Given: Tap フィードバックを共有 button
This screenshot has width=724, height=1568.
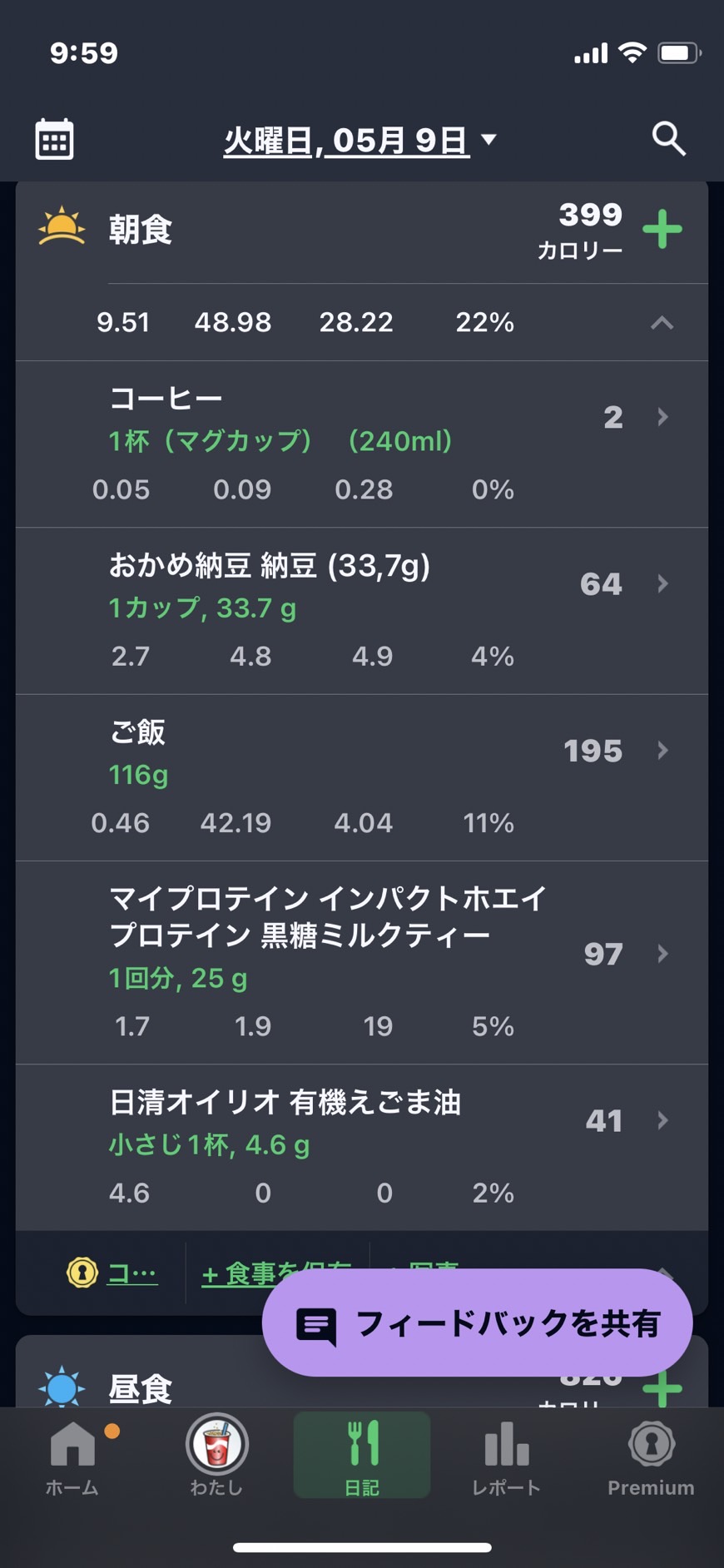Looking at the screenshot, I should tap(478, 1322).
